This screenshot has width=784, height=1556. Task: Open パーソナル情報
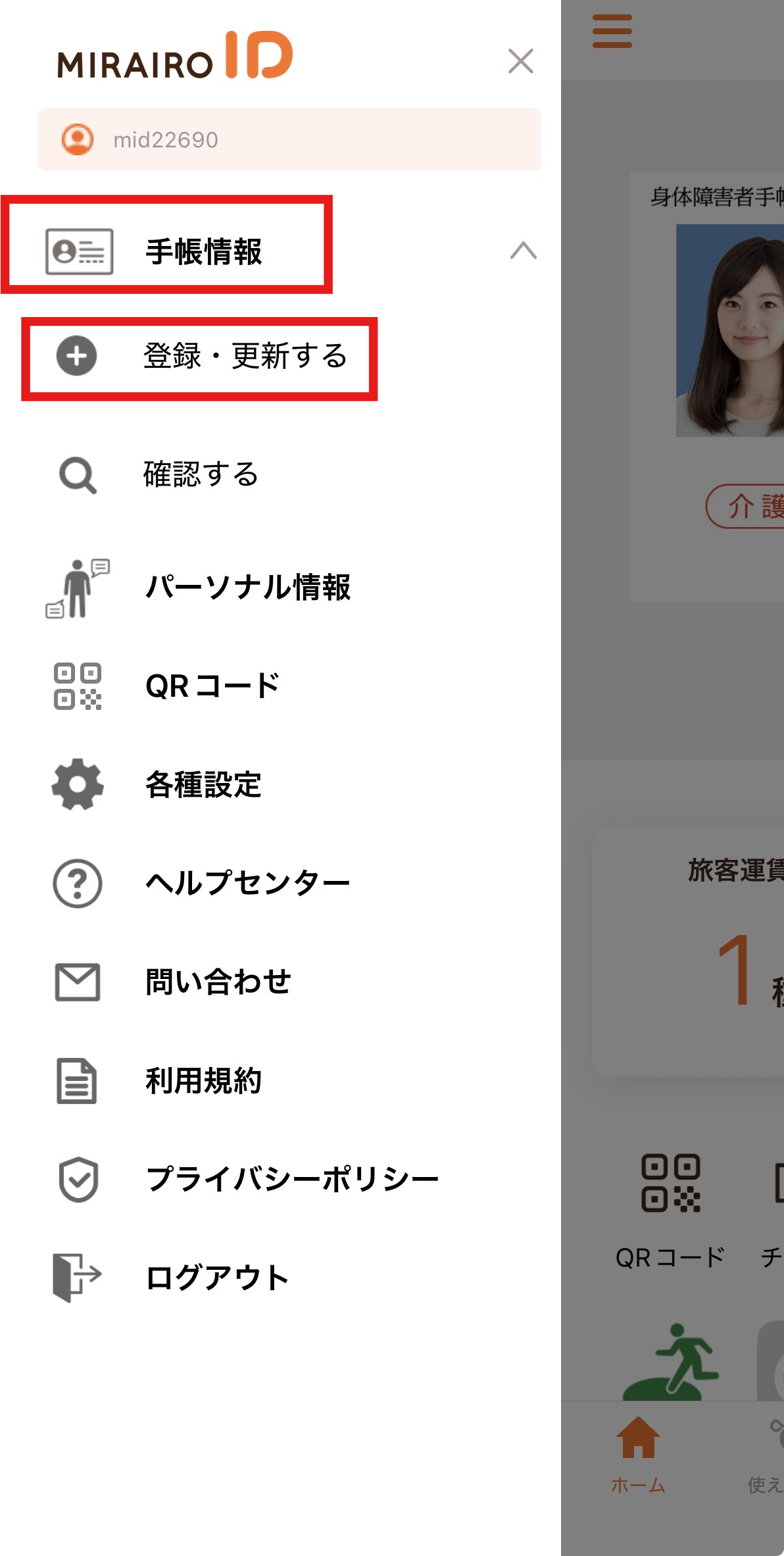247,587
